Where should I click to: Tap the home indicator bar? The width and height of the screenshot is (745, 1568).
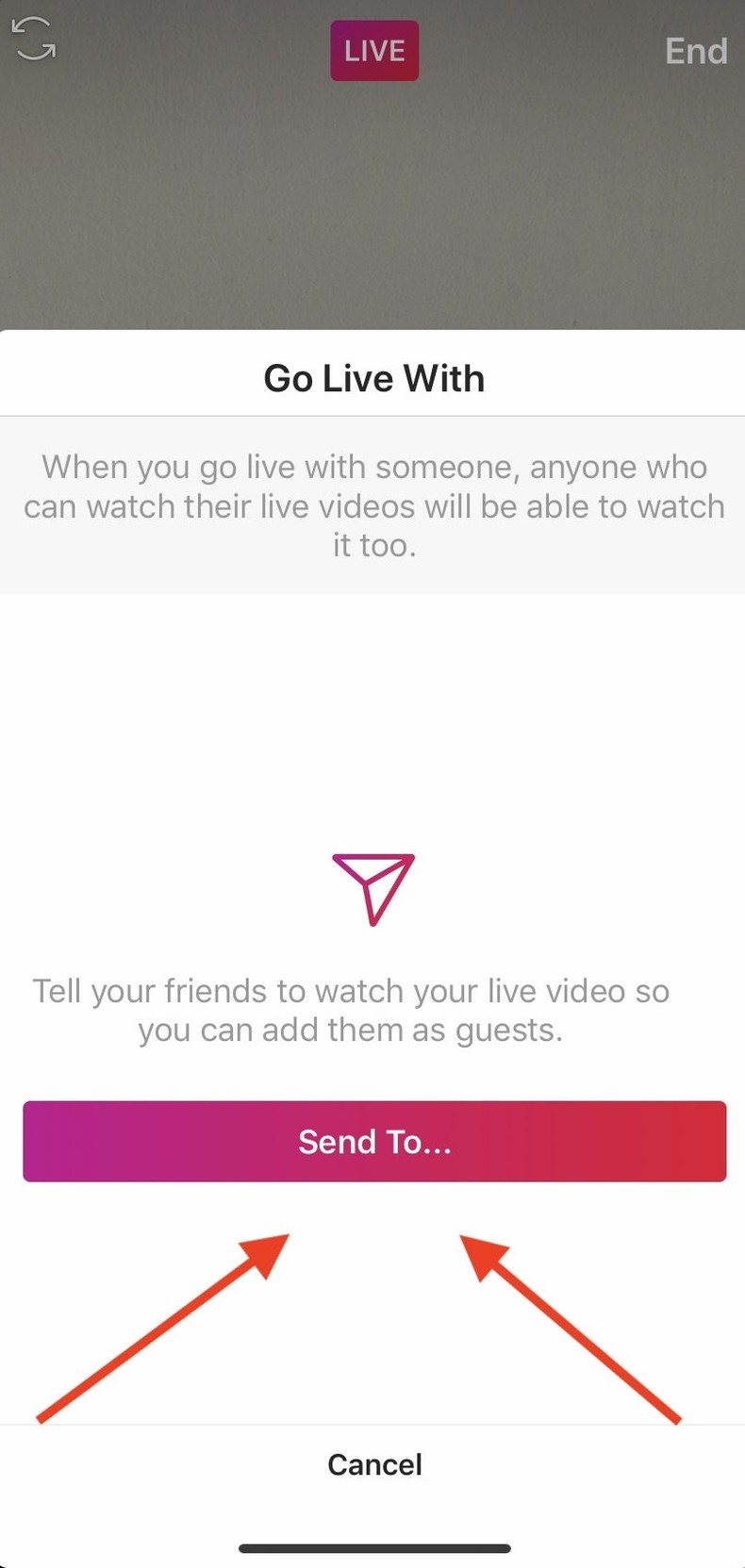pos(373,1547)
